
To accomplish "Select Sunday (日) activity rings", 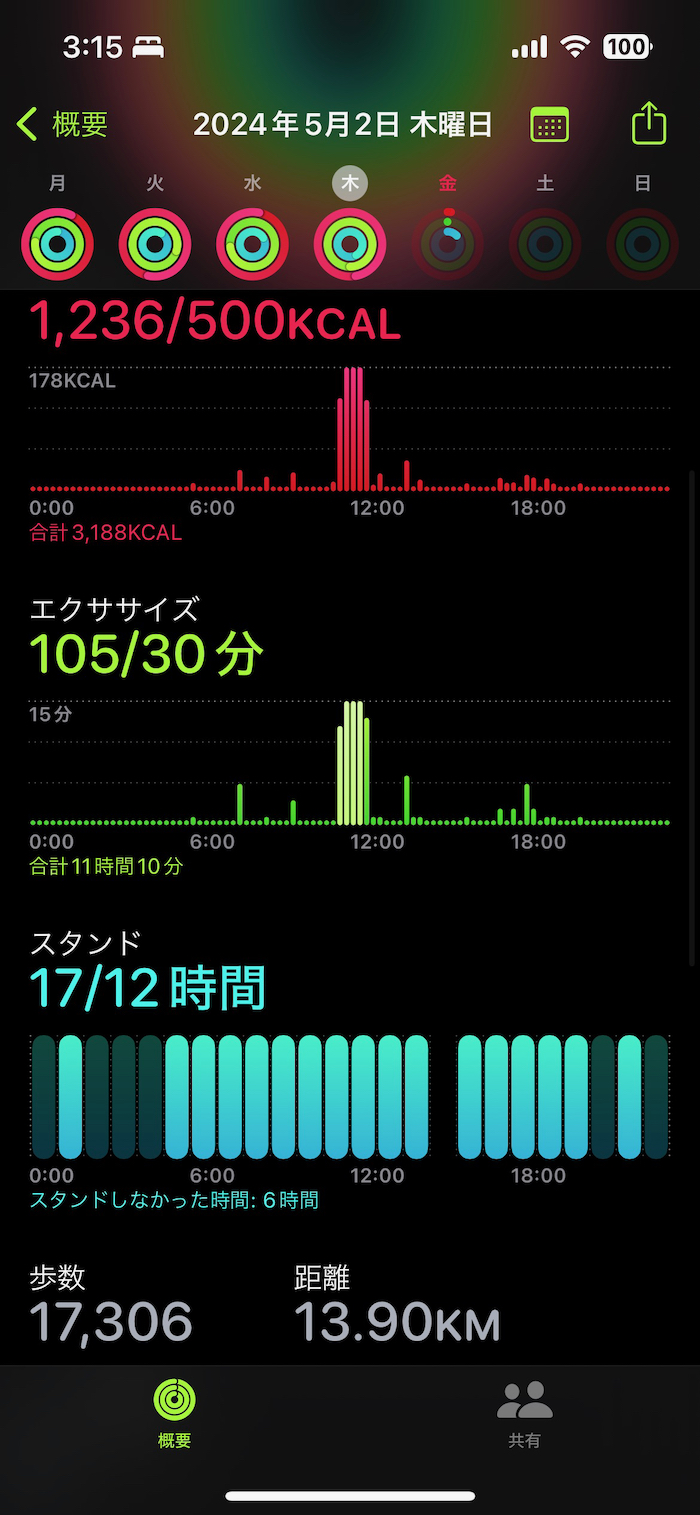I will (x=642, y=243).
